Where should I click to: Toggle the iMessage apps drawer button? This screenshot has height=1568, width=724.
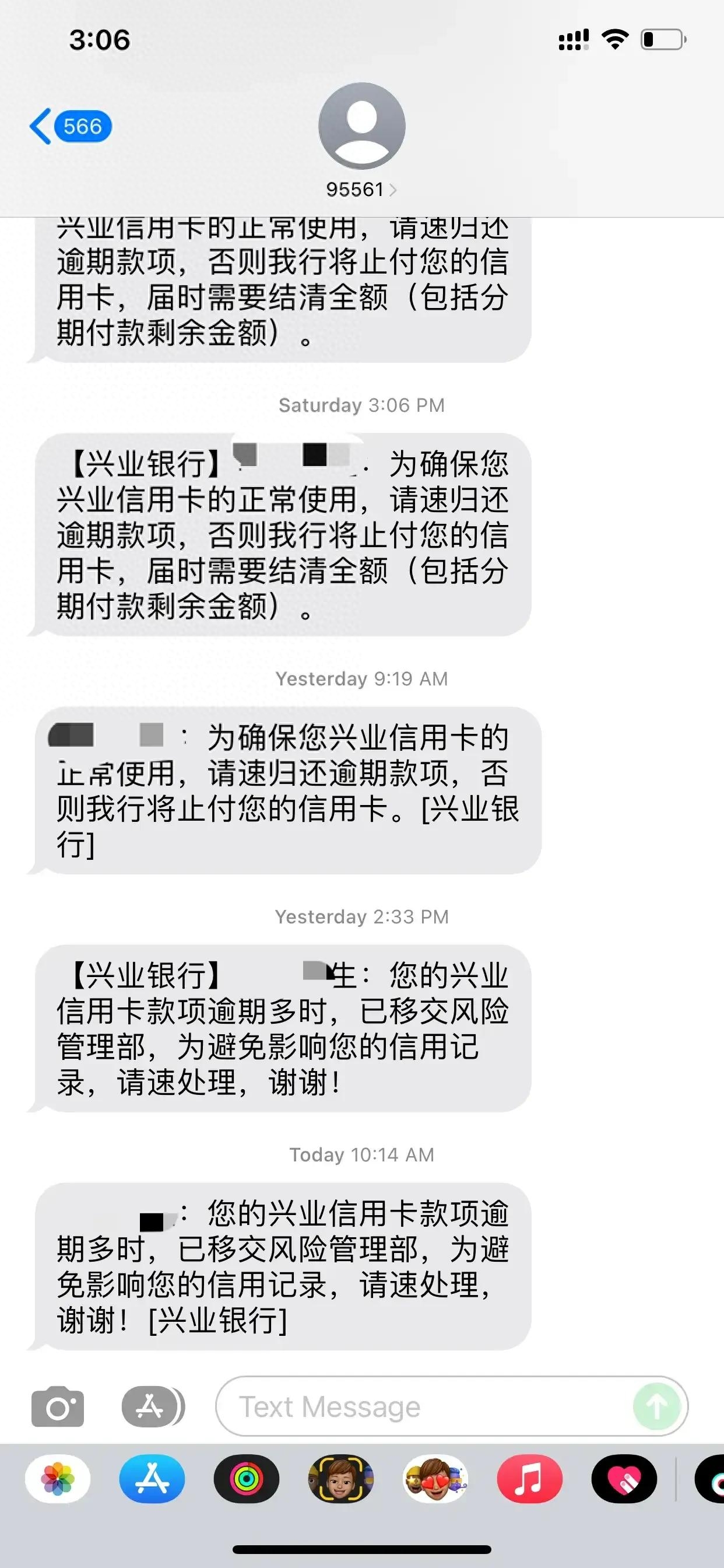coord(152,1406)
